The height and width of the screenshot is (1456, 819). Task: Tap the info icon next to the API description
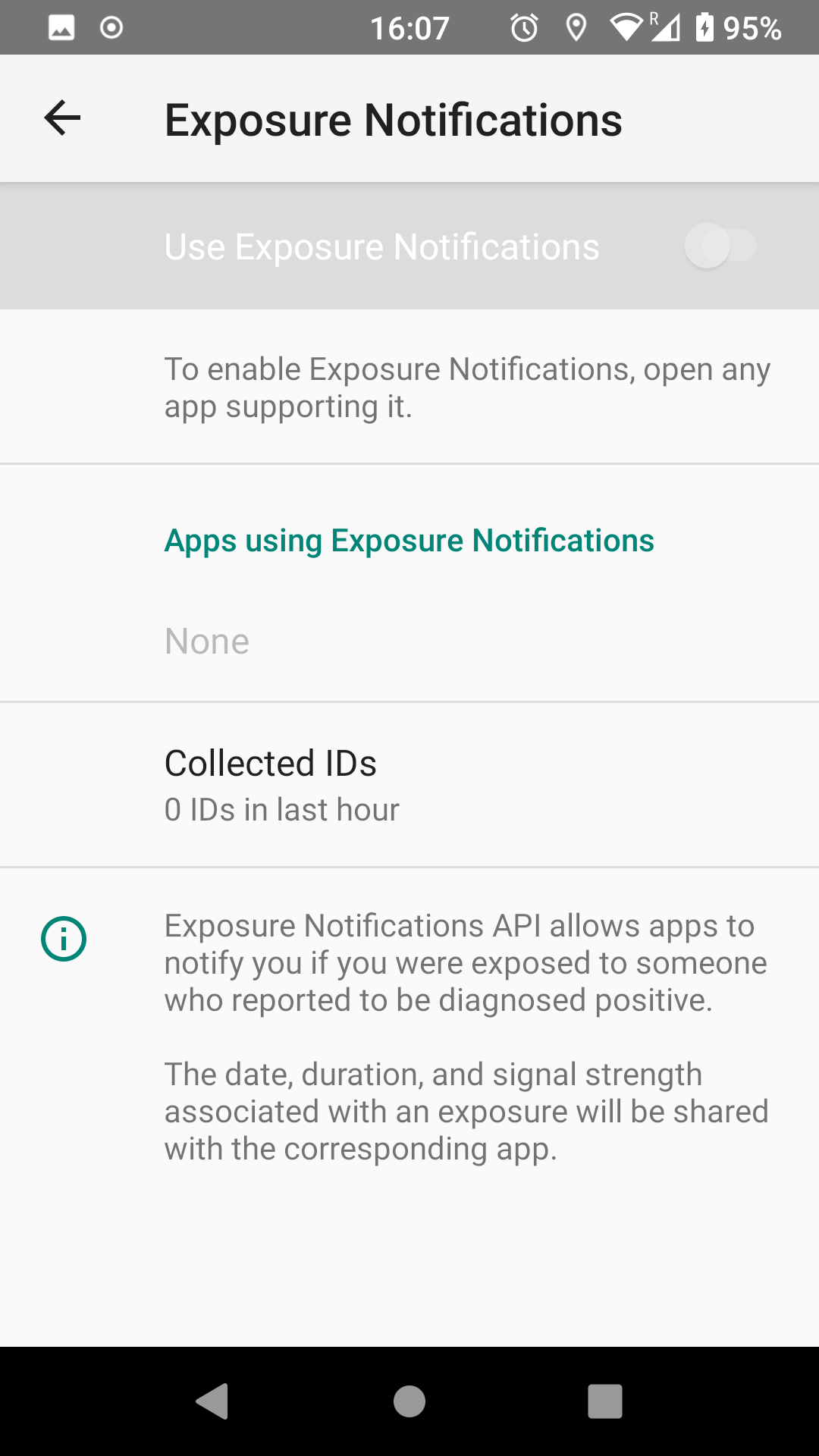64,938
